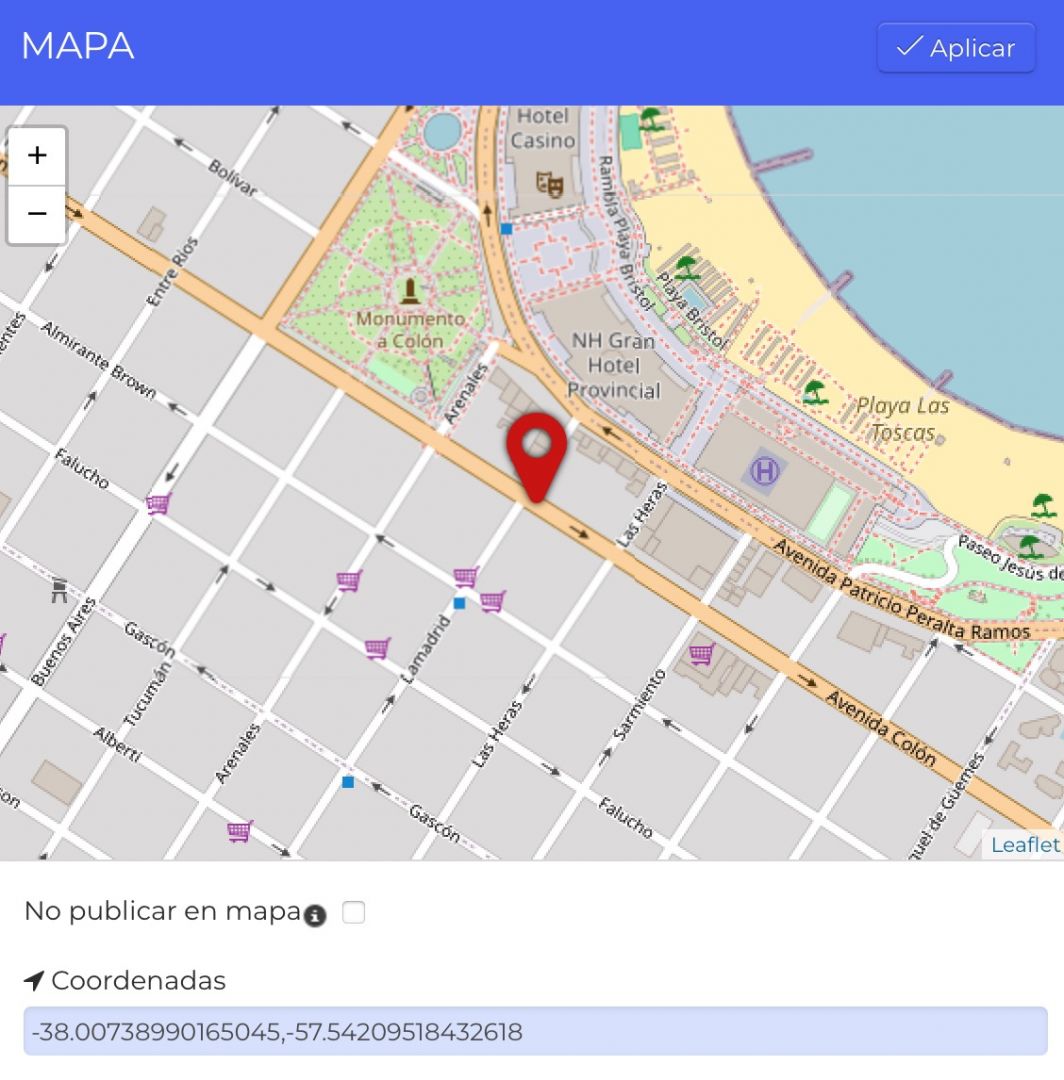The height and width of the screenshot is (1080, 1064).
Task: Open the Leaflet attribution link
Action: tap(1024, 845)
